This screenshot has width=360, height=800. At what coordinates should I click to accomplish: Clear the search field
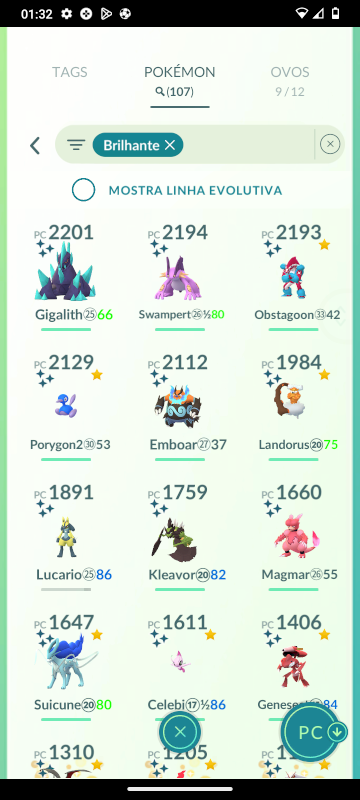click(x=330, y=144)
